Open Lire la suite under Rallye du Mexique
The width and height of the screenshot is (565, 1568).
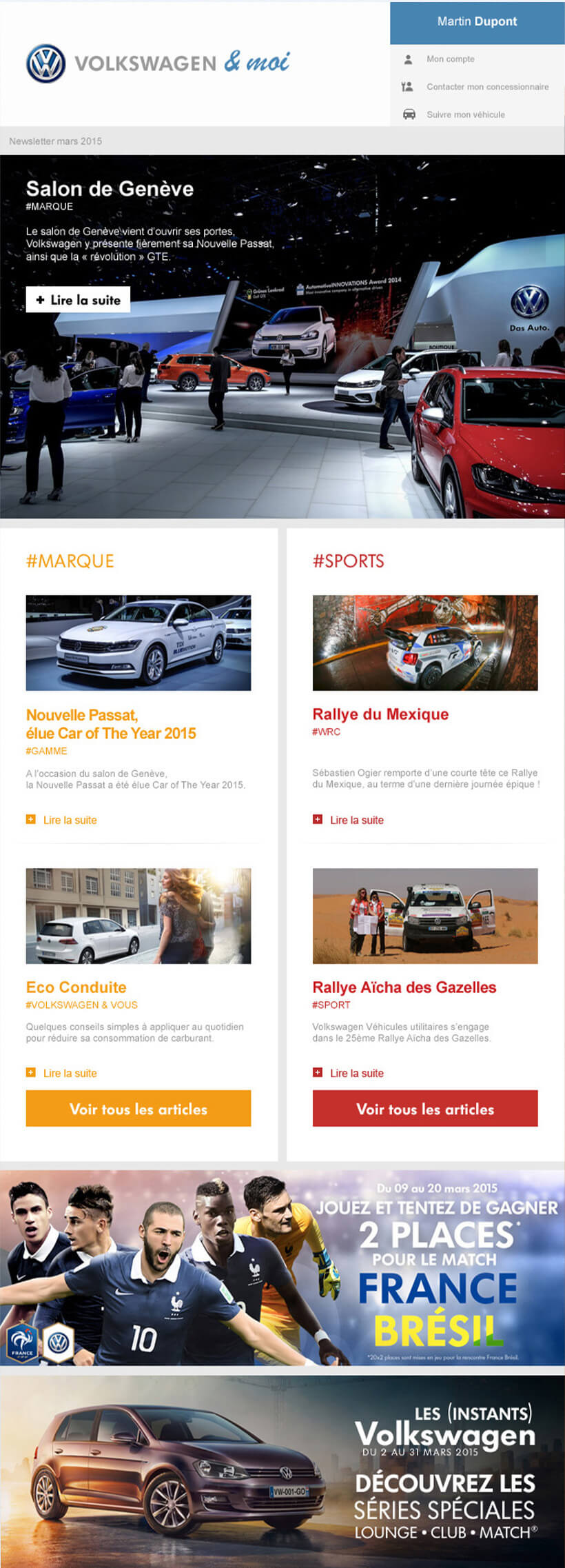(356, 820)
